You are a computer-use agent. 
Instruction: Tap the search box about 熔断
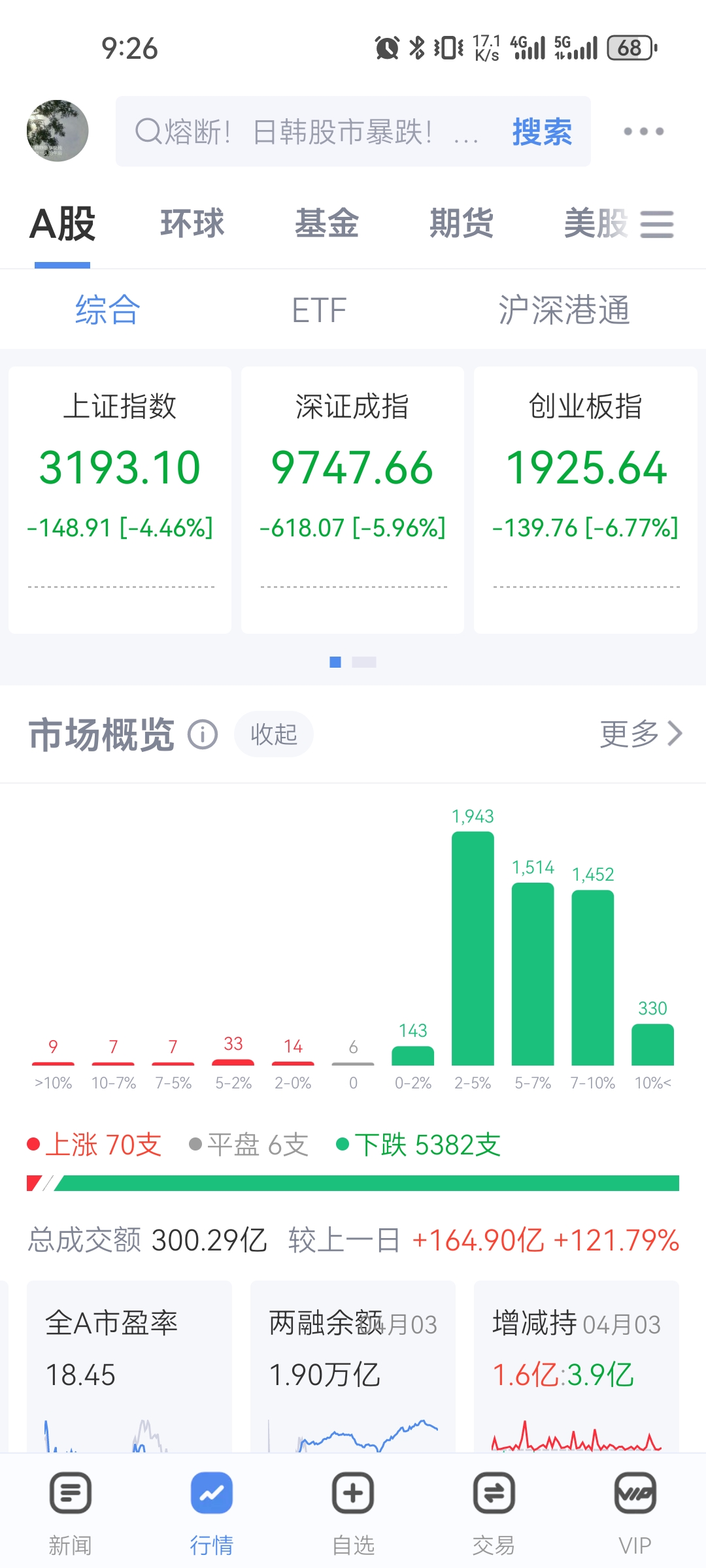point(307,132)
